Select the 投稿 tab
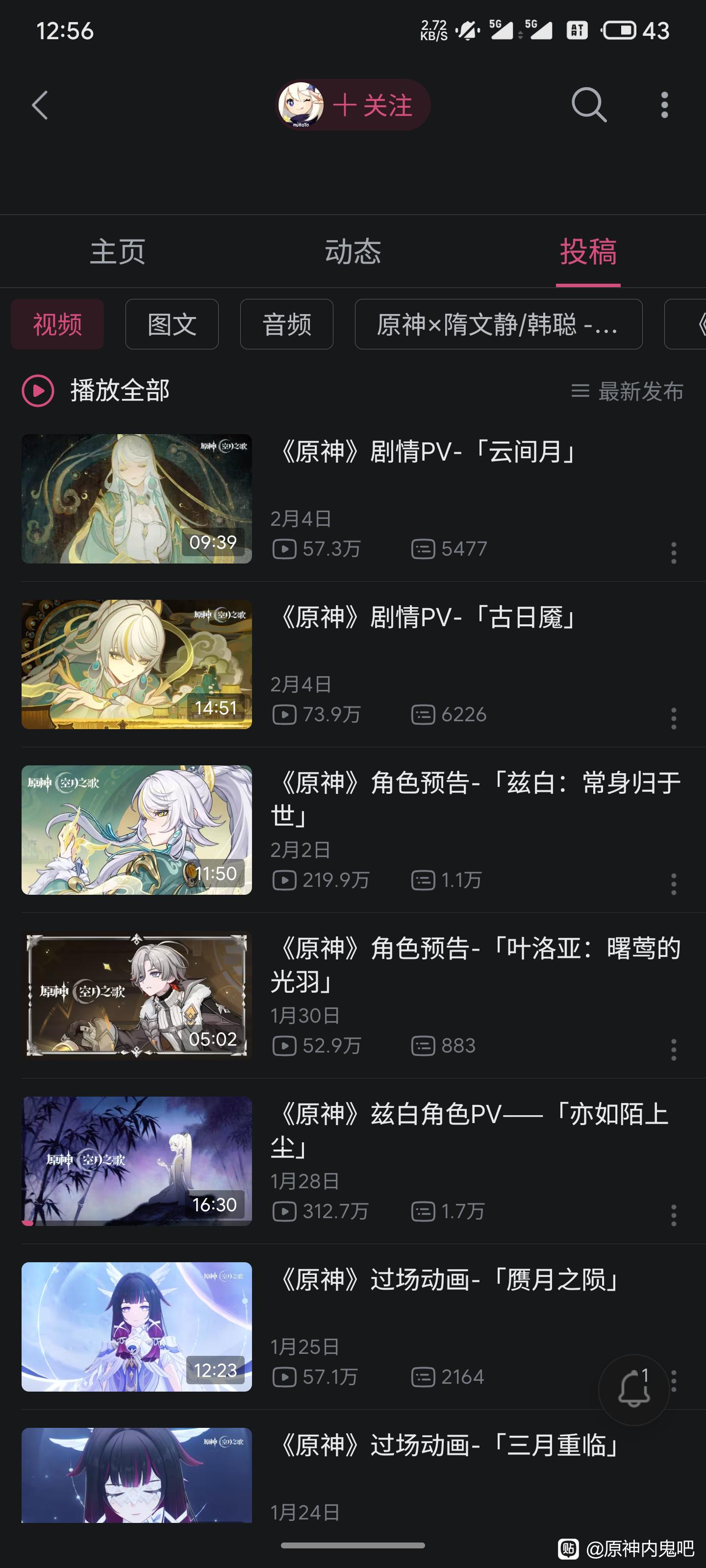The height and width of the screenshot is (1568, 706). [x=588, y=251]
